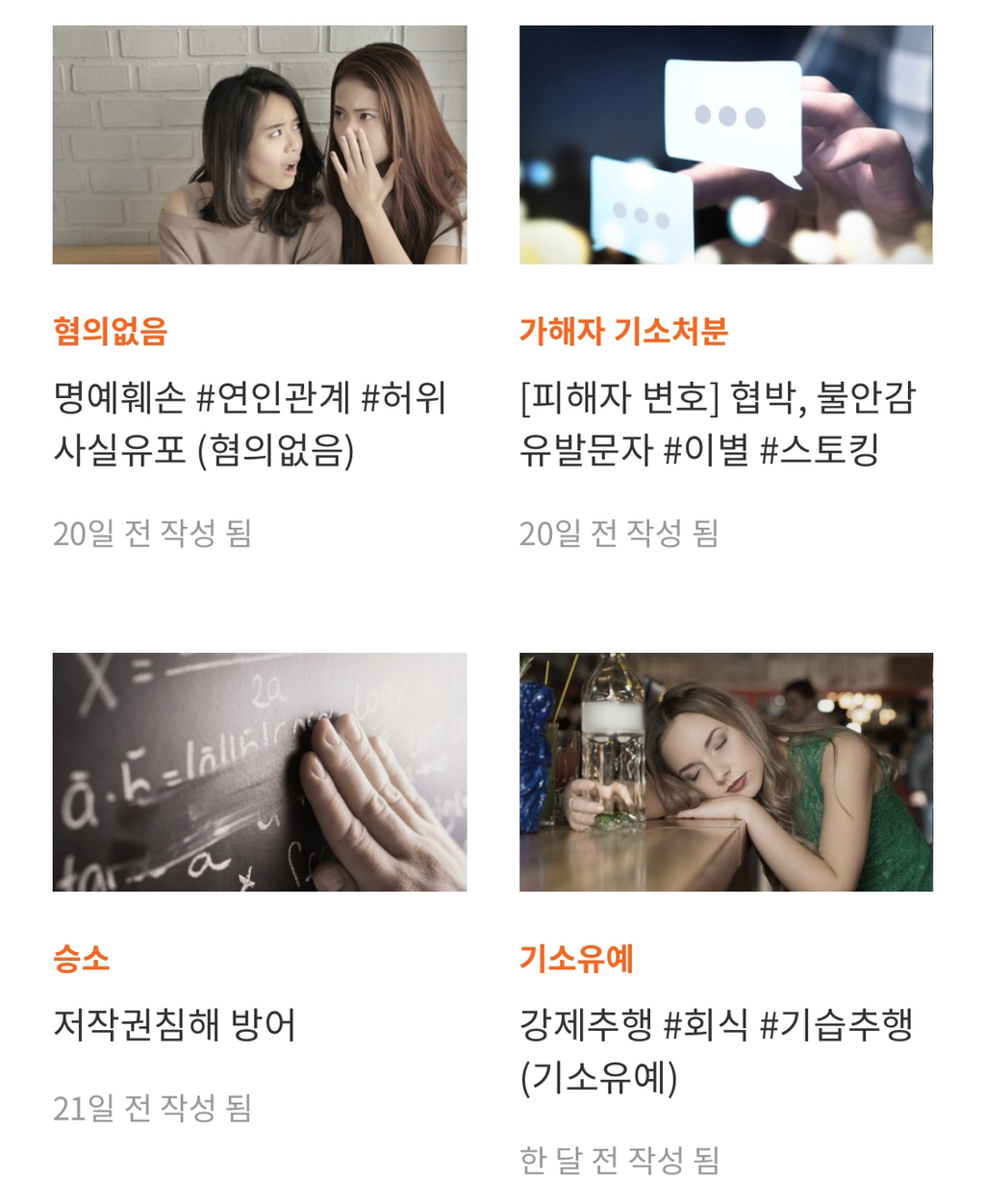This screenshot has width=985, height=1204.
Task: Open the 강제추행 #회식 기소유예 case card
Action: tap(716, 1049)
